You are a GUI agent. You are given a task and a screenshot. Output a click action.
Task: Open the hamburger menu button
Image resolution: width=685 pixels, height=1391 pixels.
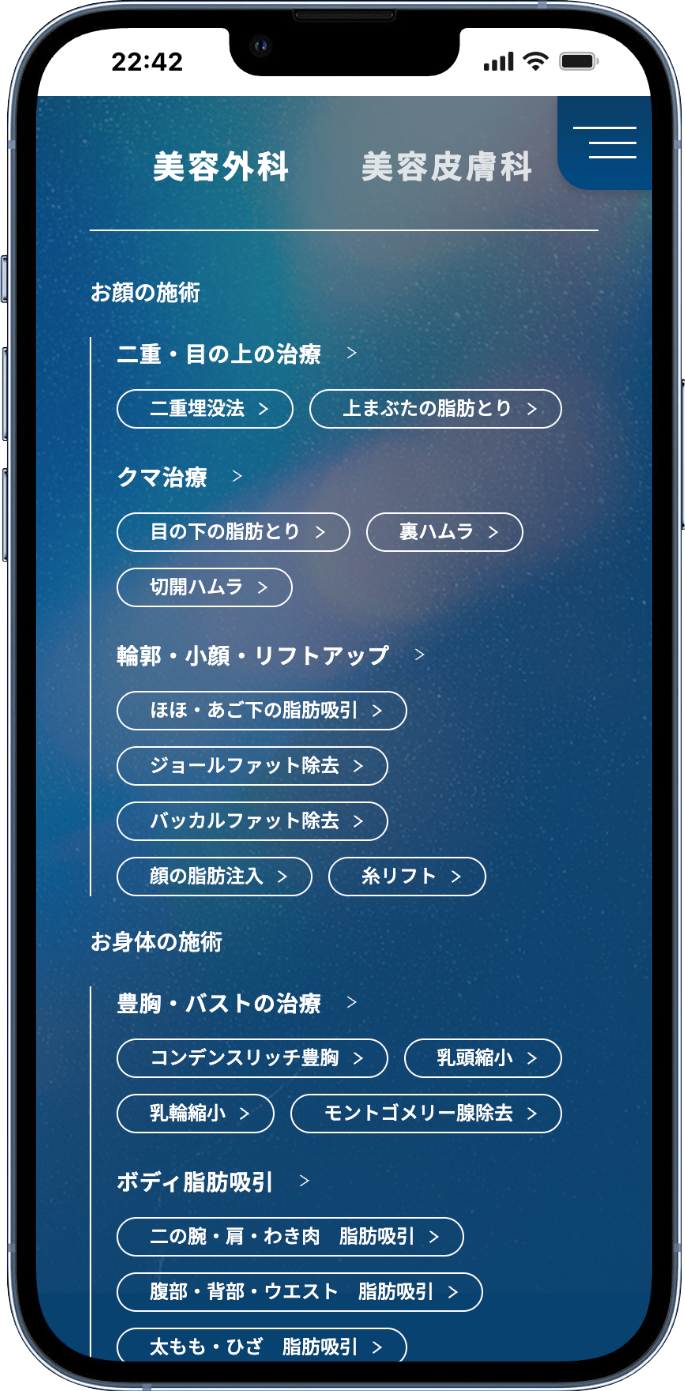pyautogui.click(x=604, y=143)
